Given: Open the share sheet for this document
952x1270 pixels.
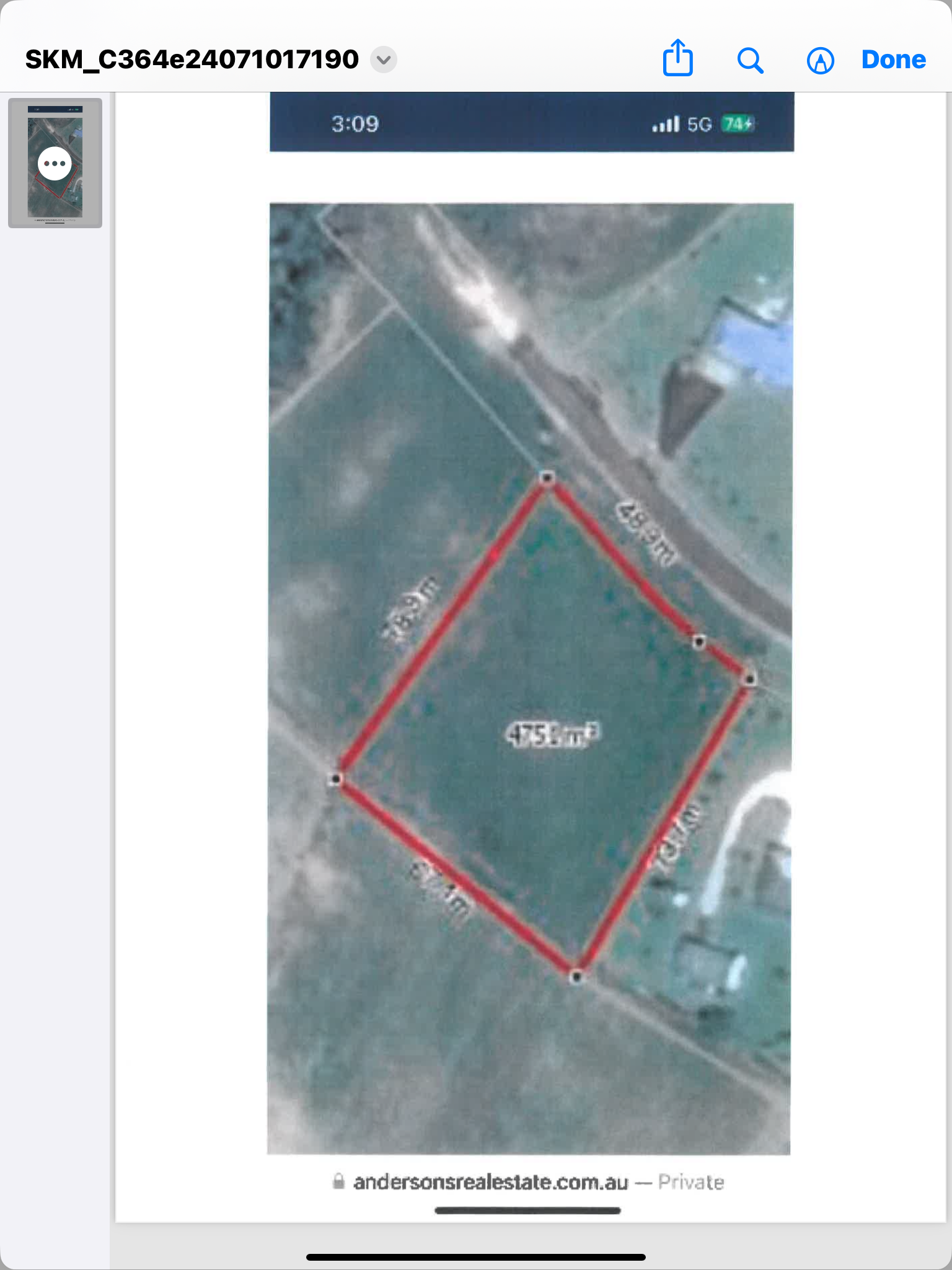Looking at the screenshot, I should [x=677, y=59].
